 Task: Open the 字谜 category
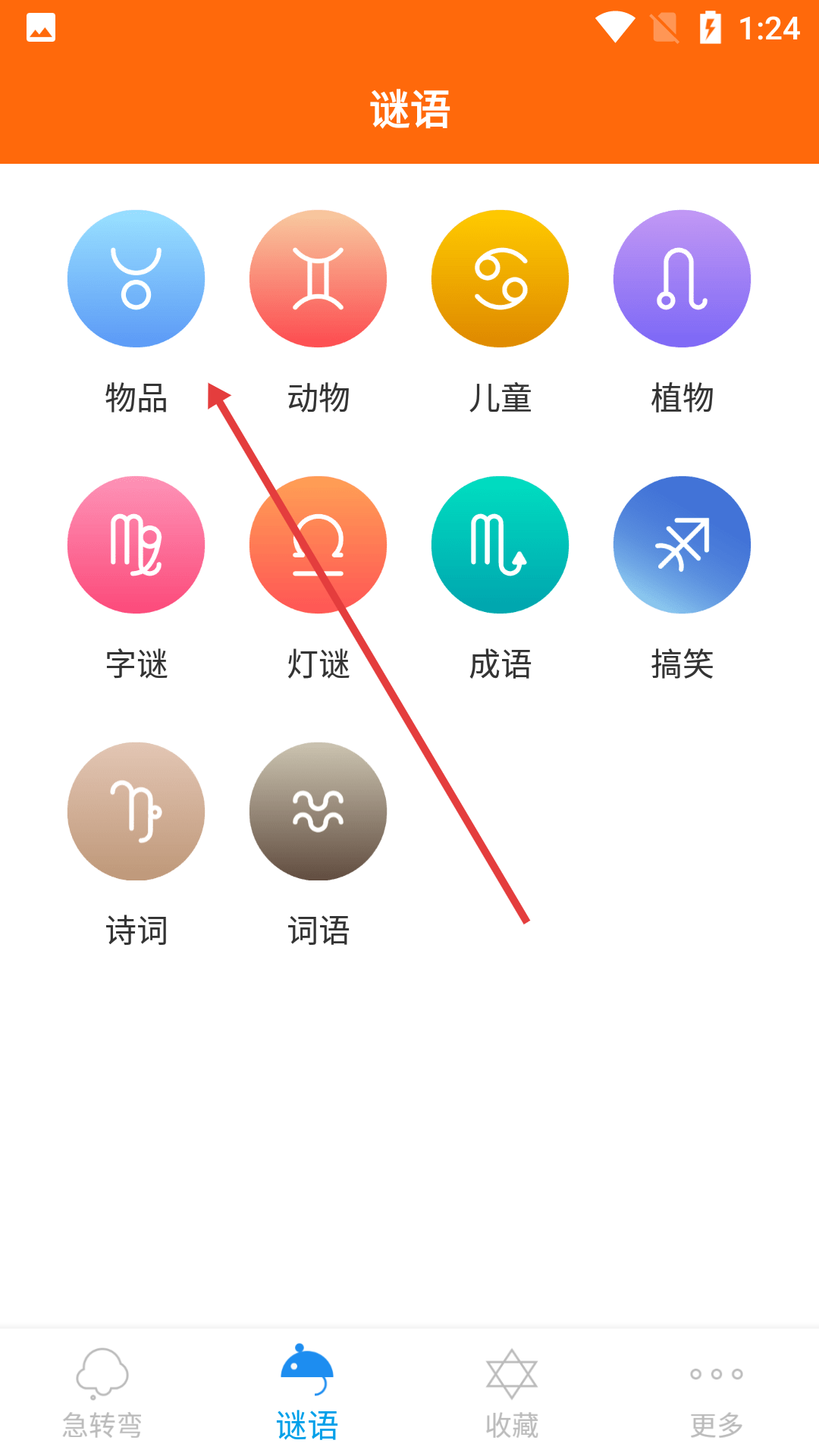(136, 545)
